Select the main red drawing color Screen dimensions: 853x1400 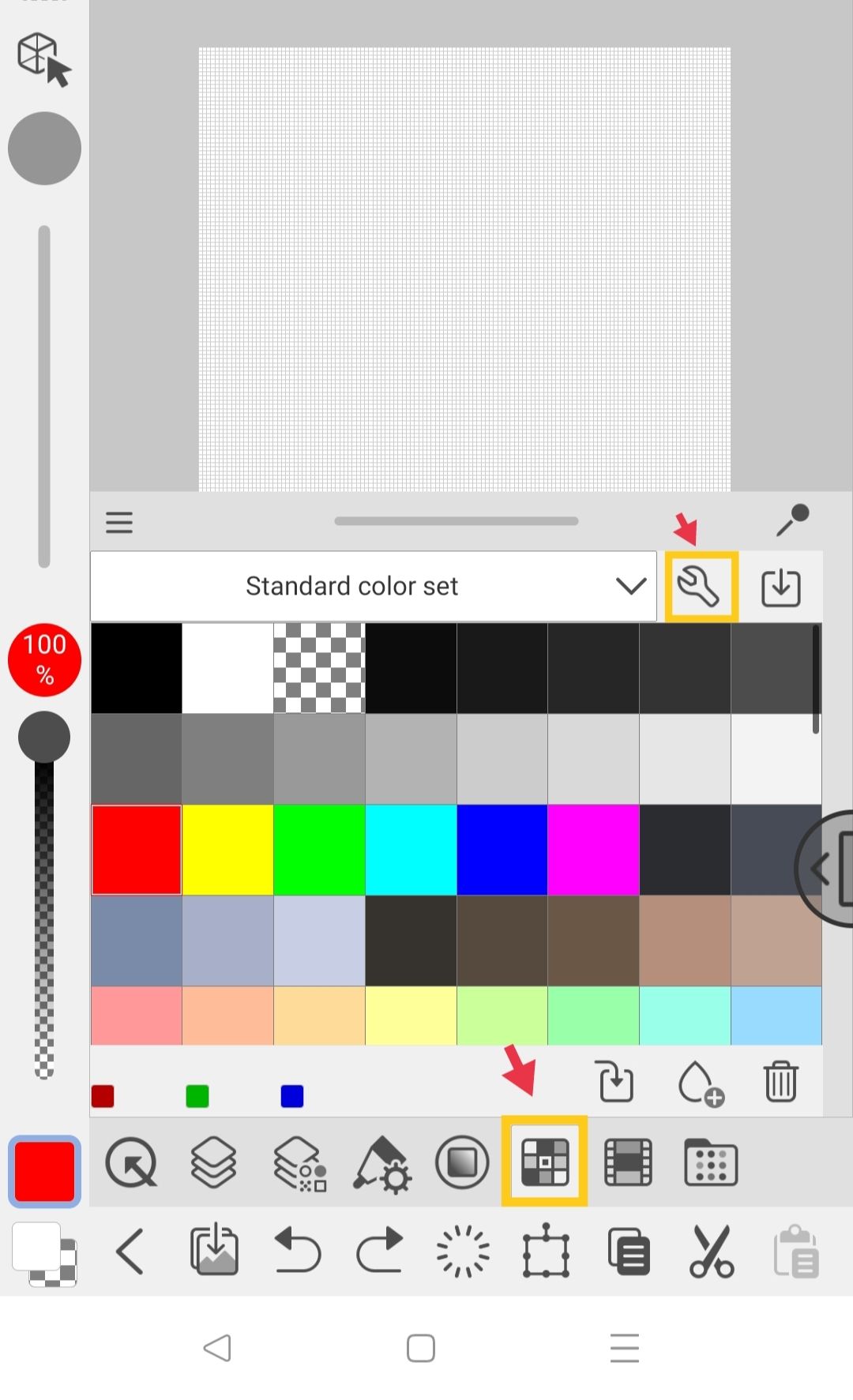pyautogui.click(x=45, y=1171)
